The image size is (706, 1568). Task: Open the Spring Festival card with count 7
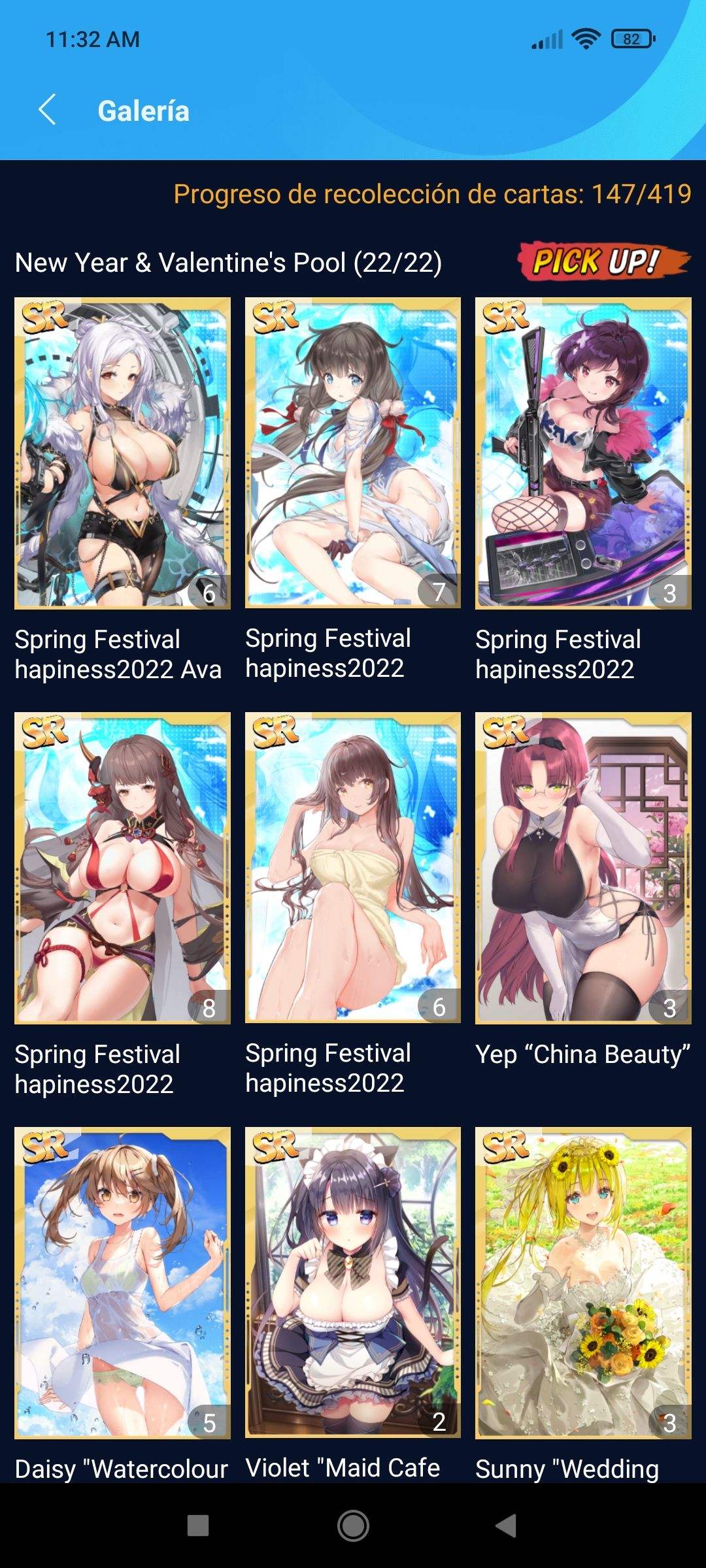(x=352, y=453)
